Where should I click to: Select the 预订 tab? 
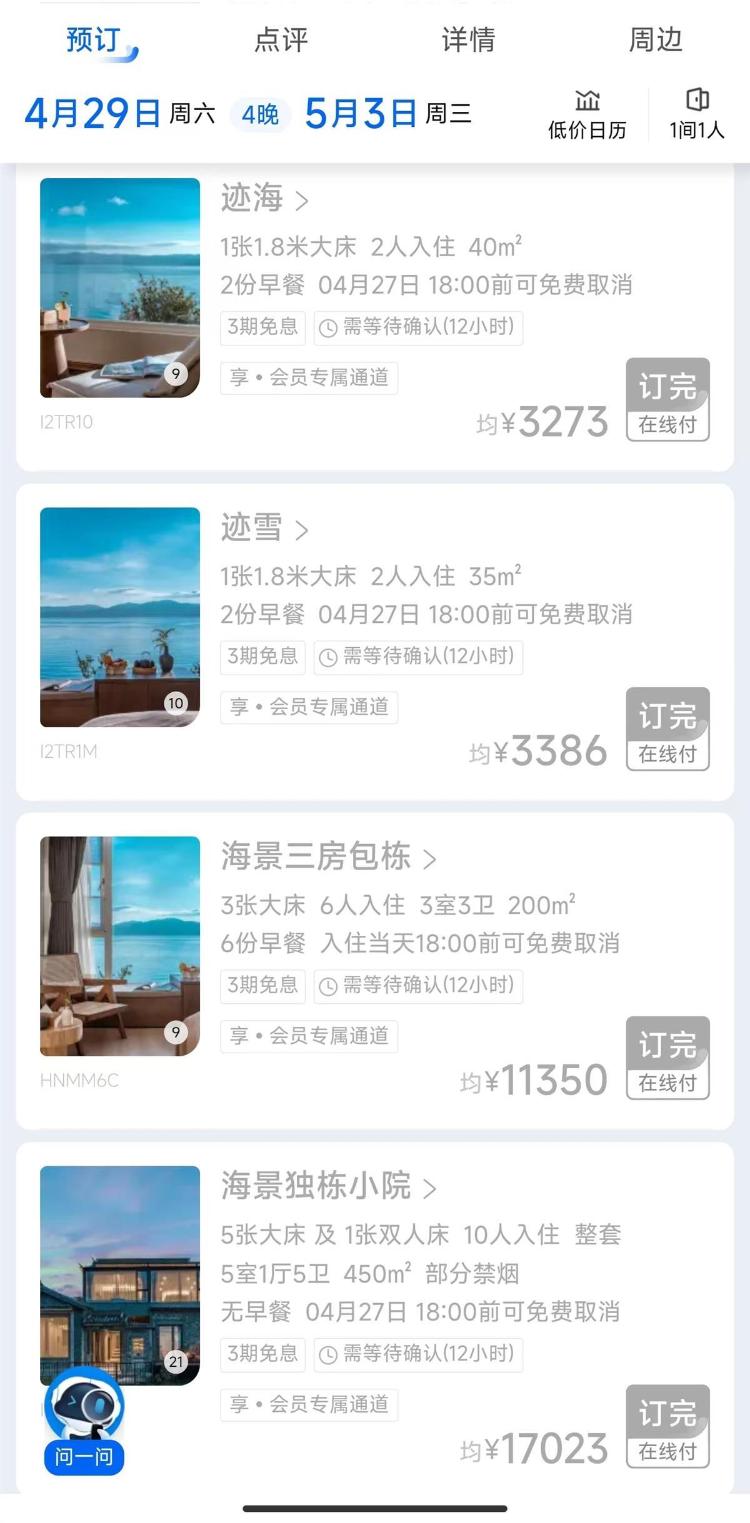(94, 40)
